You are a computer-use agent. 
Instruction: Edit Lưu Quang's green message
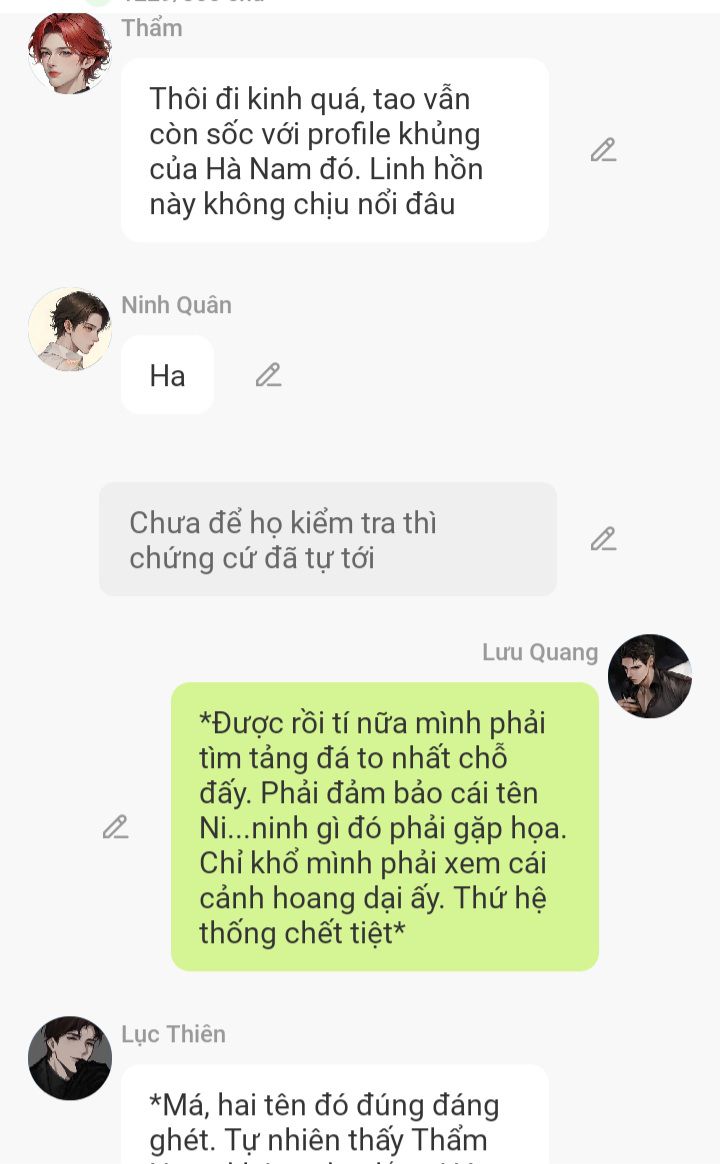115,826
